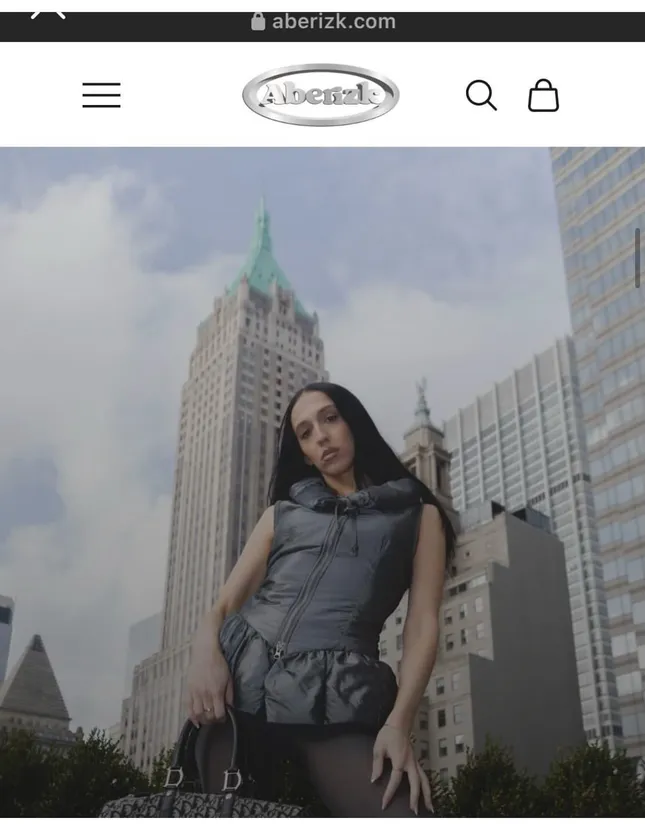Image resolution: width=645 pixels, height=824 pixels.
Task: Open the shopping bag
Action: tap(543, 95)
